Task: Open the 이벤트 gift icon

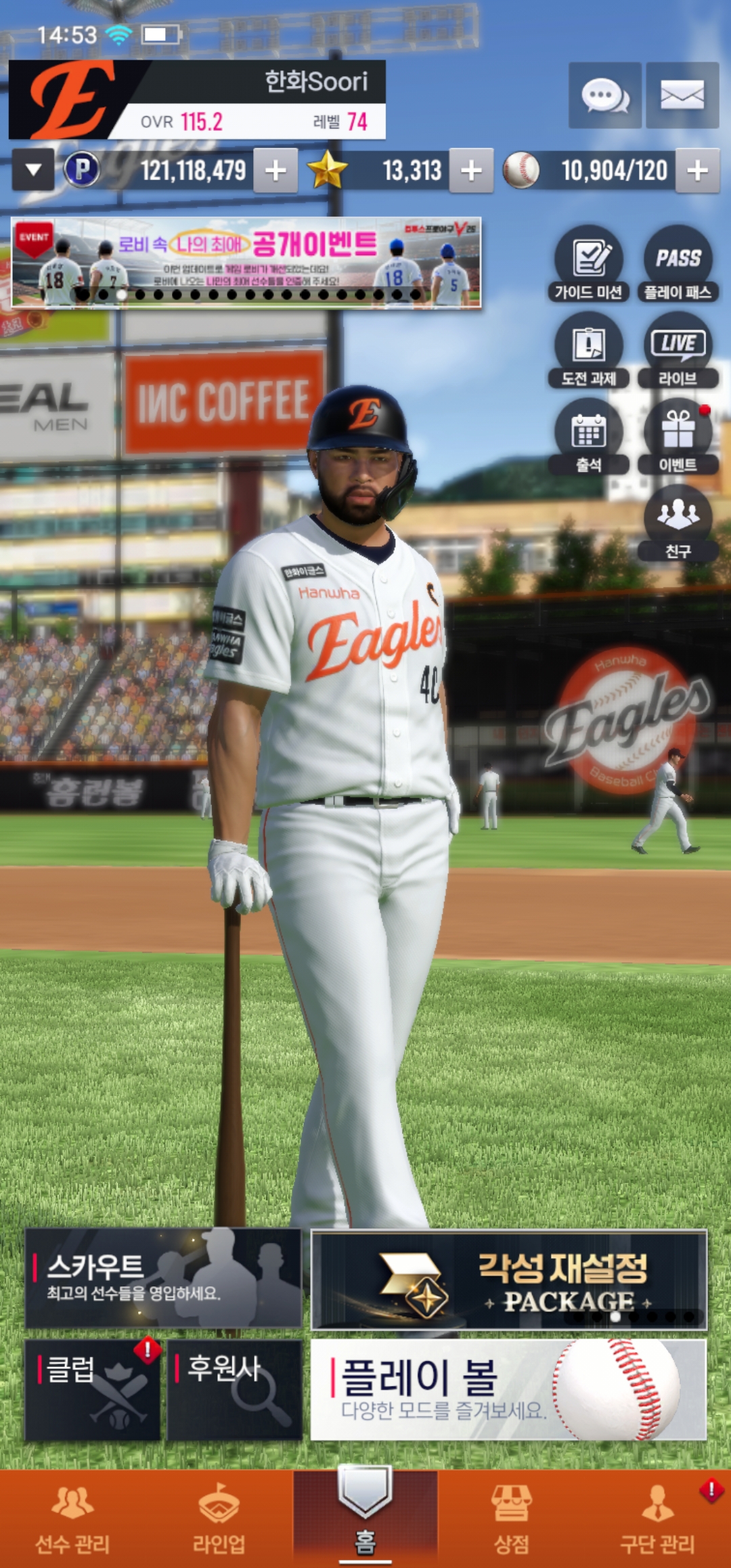Action: (678, 437)
